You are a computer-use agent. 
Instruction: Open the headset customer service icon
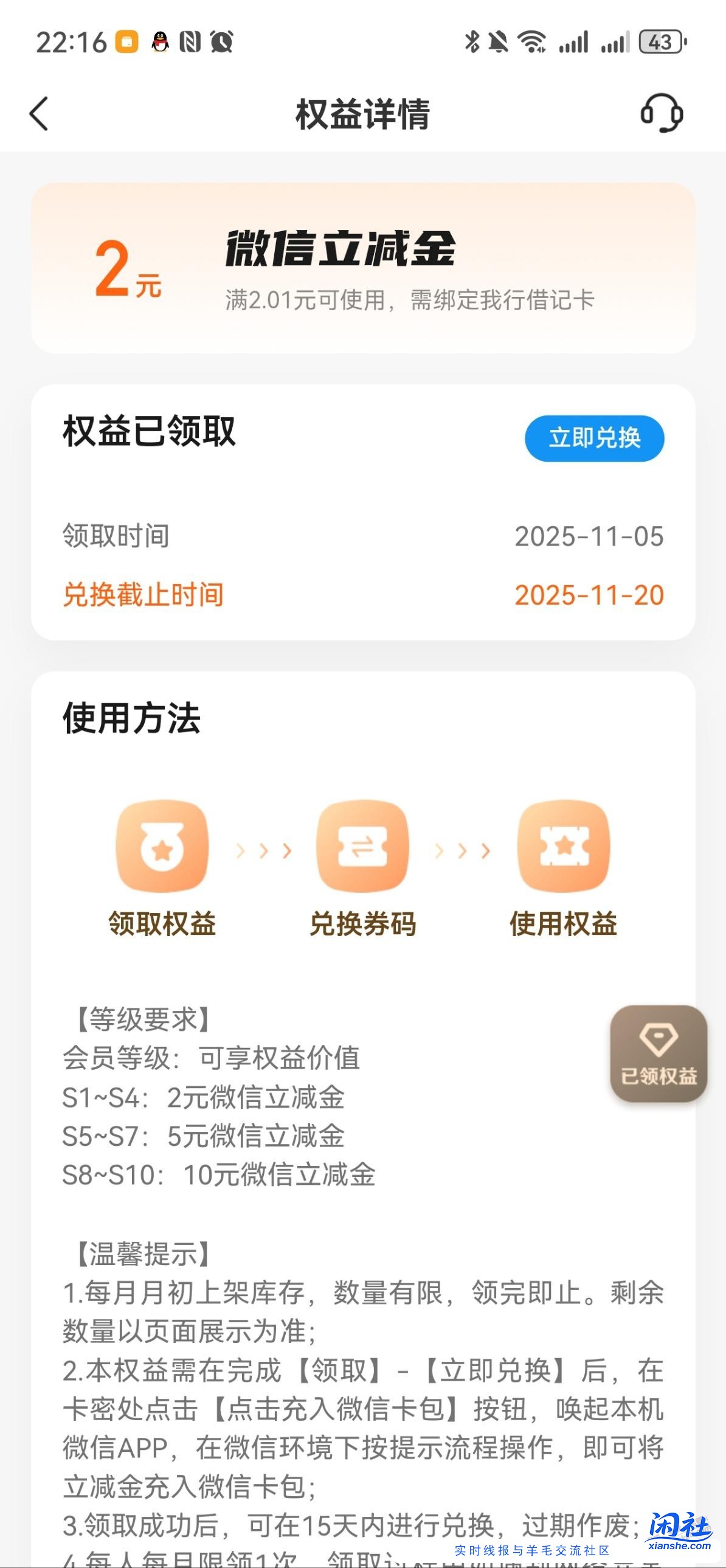coord(661,114)
